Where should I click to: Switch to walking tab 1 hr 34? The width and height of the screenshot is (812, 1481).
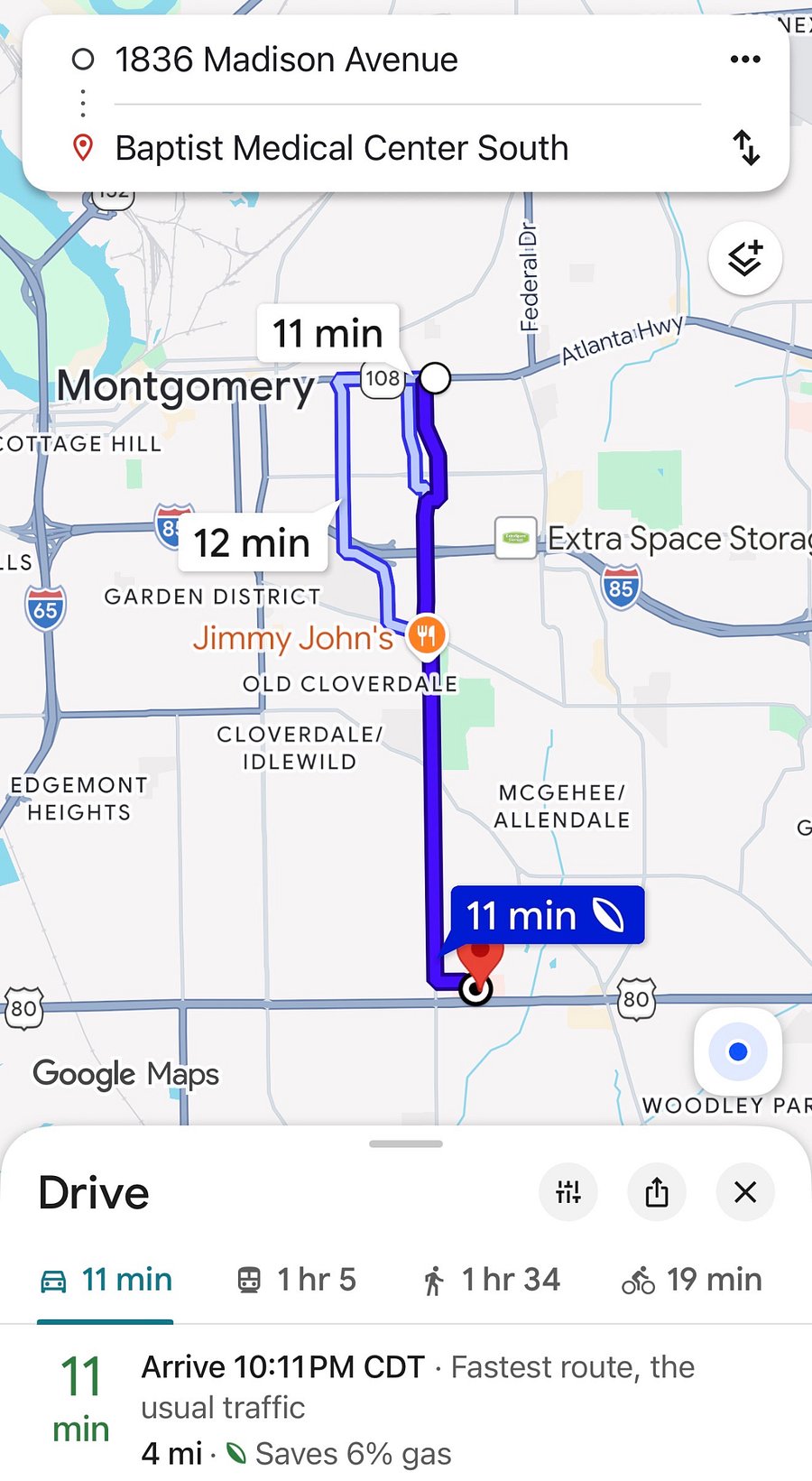[492, 1280]
